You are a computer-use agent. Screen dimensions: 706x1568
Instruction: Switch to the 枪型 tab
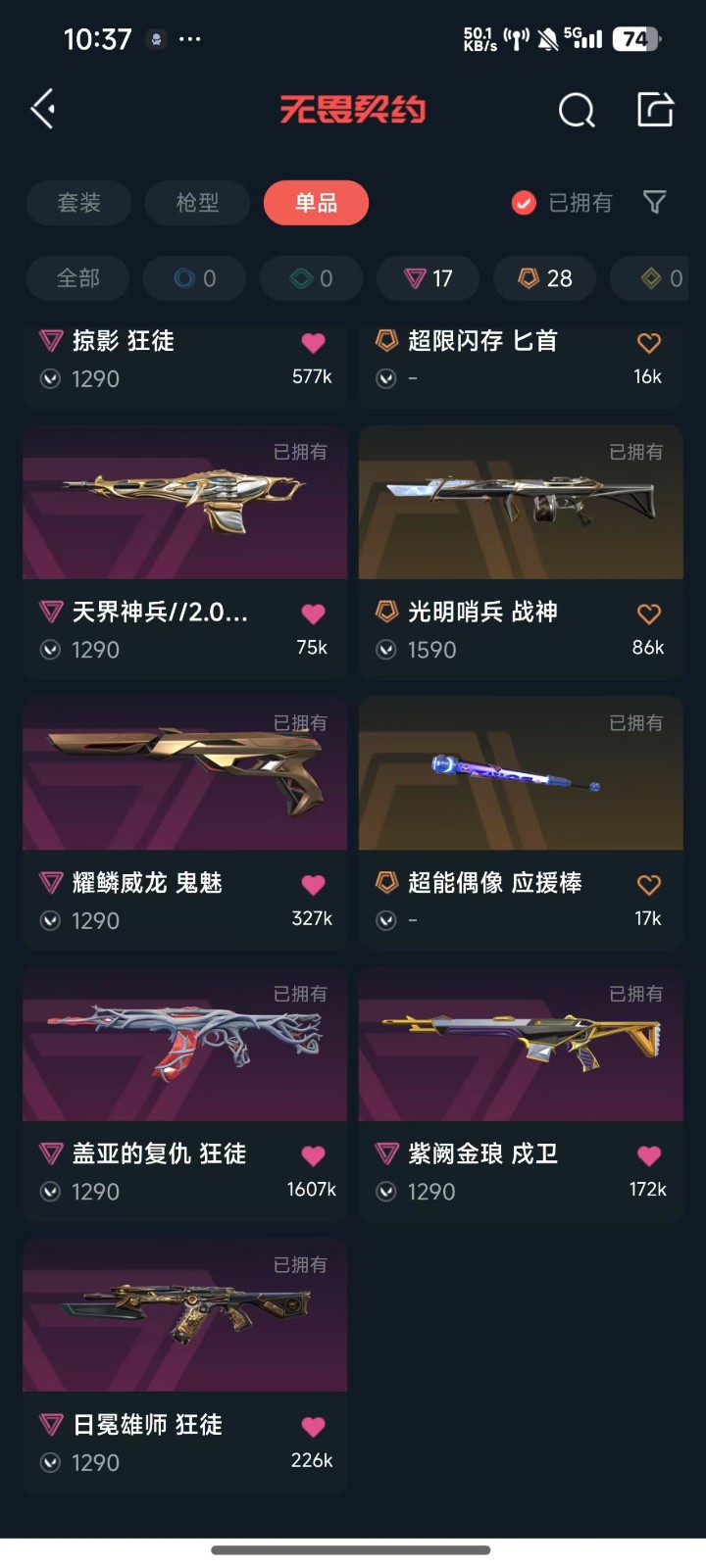[197, 203]
